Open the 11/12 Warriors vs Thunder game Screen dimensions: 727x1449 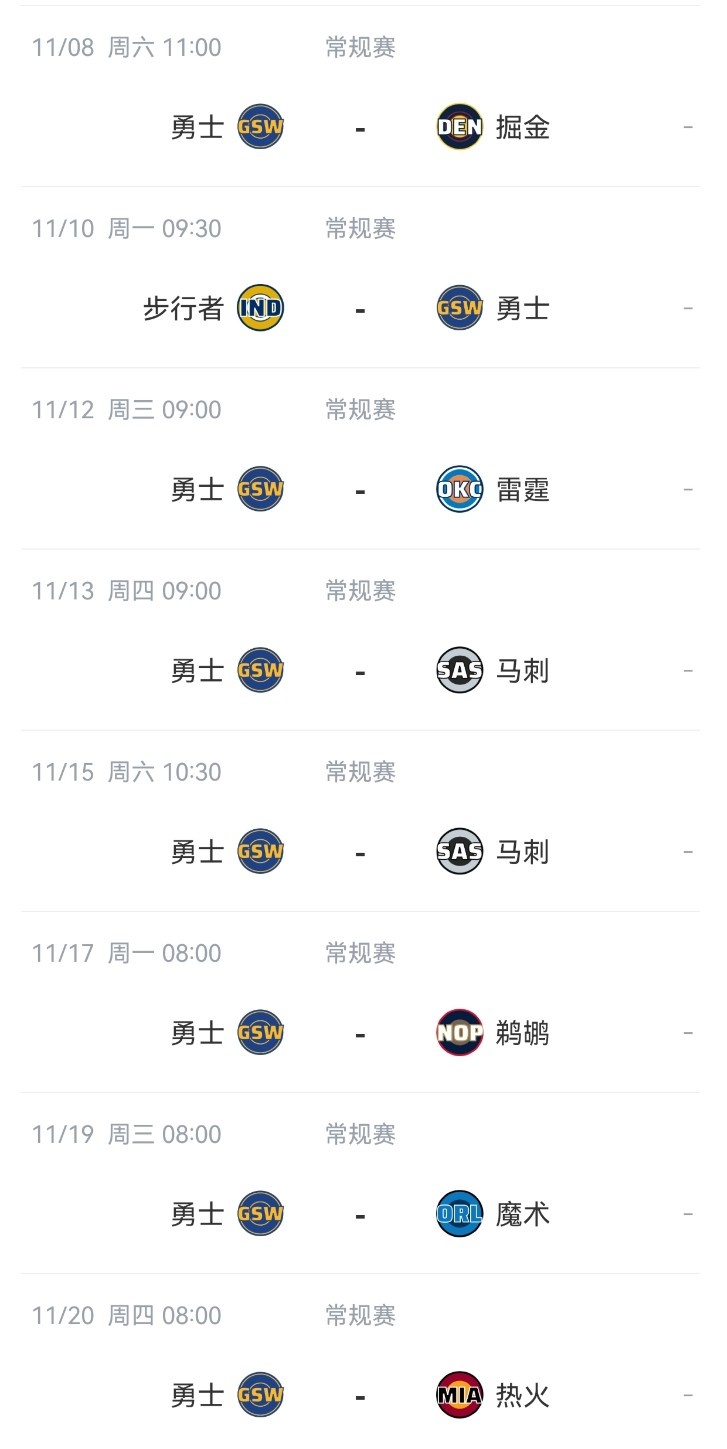pyautogui.click(x=360, y=490)
